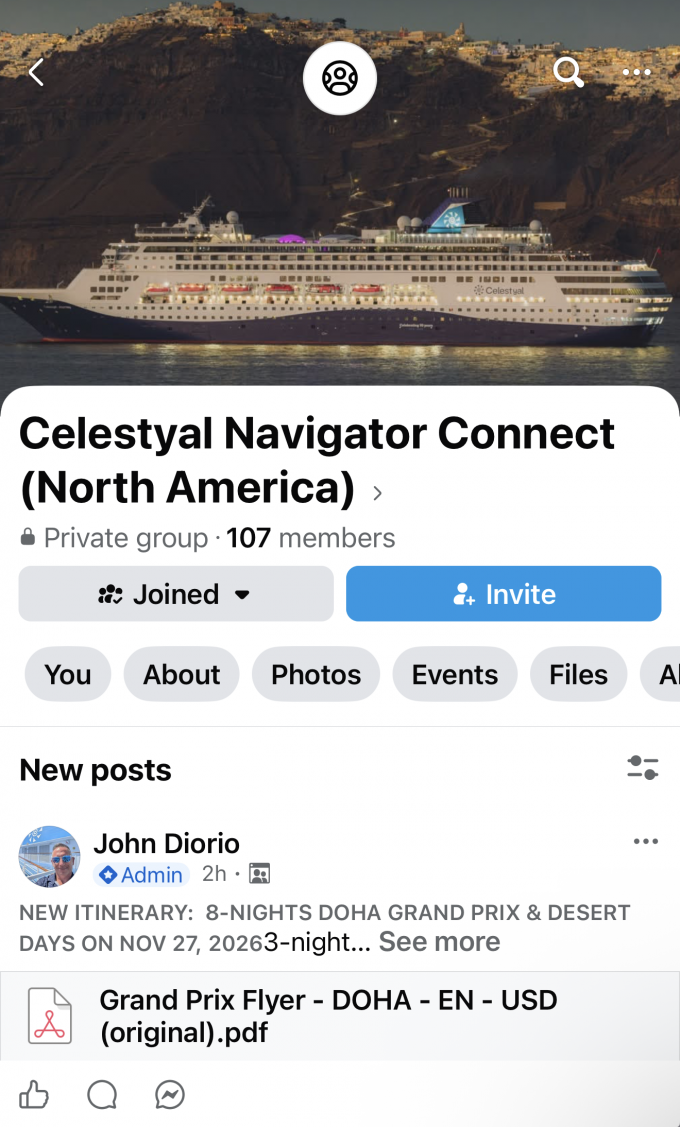The width and height of the screenshot is (680, 1127).
Task: Go back using the top arrow
Action: tap(37, 72)
